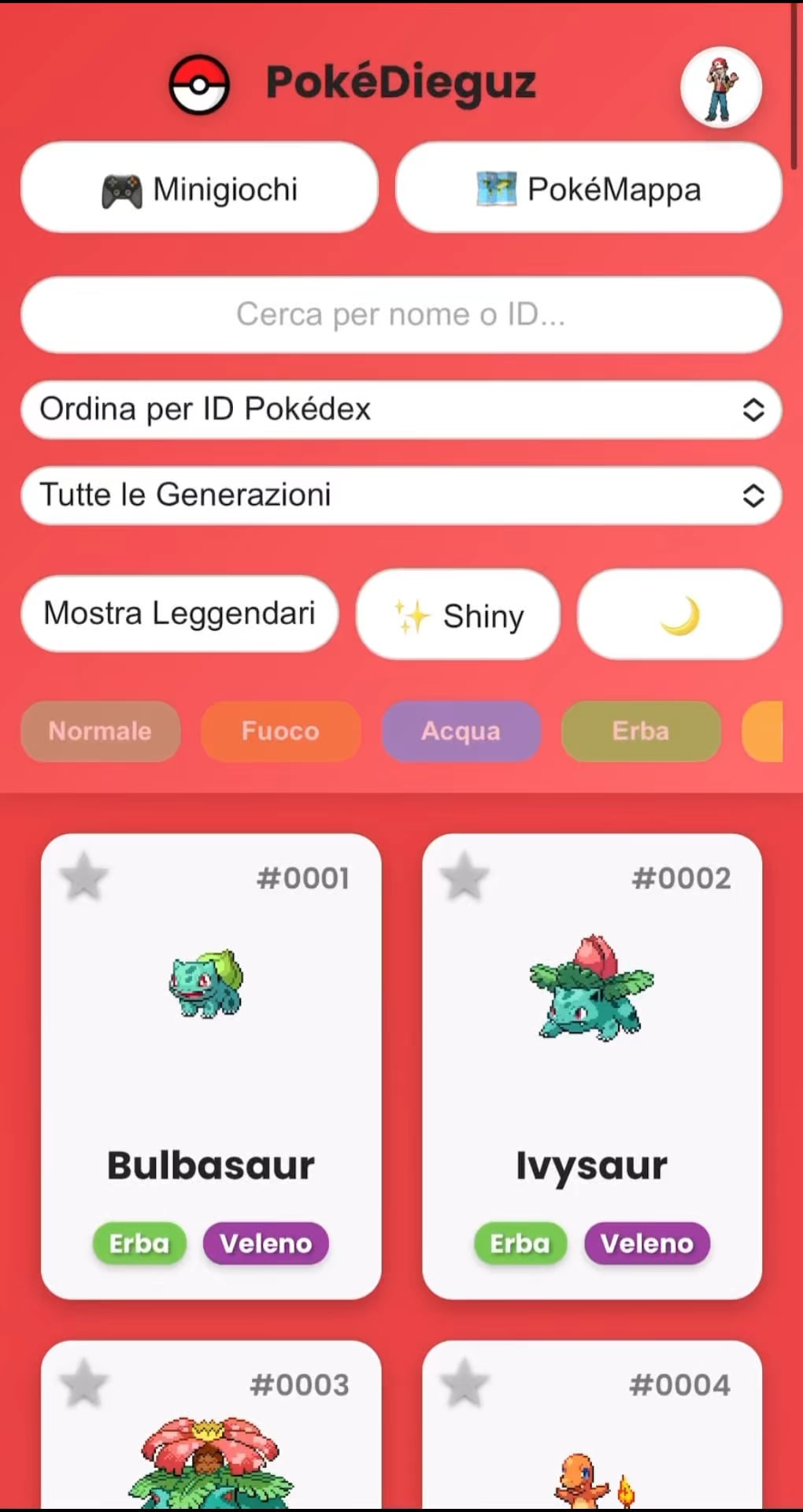Open Pokémon #0004 card

(x=591, y=1449)
